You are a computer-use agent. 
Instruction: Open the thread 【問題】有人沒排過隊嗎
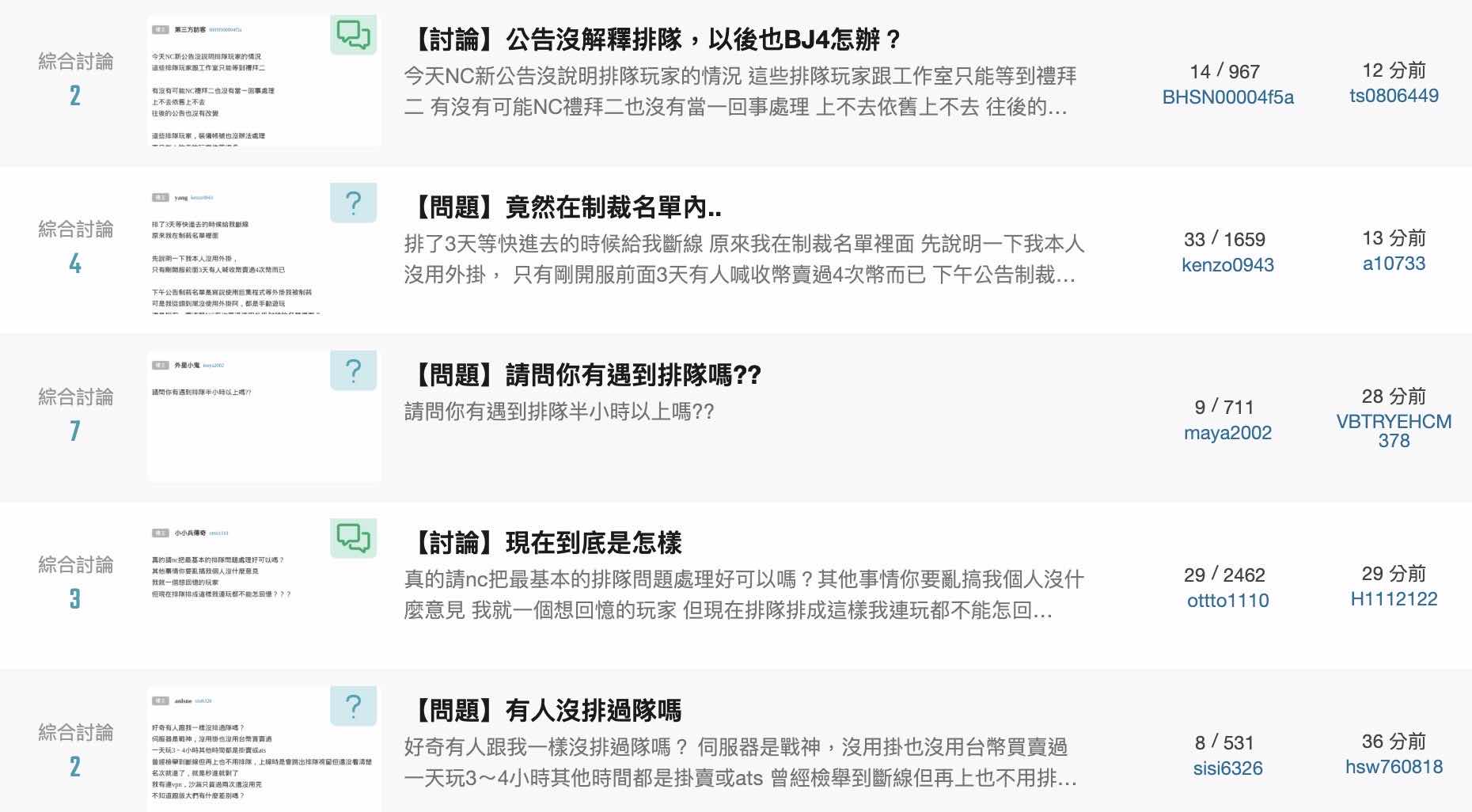coord(546,711)
